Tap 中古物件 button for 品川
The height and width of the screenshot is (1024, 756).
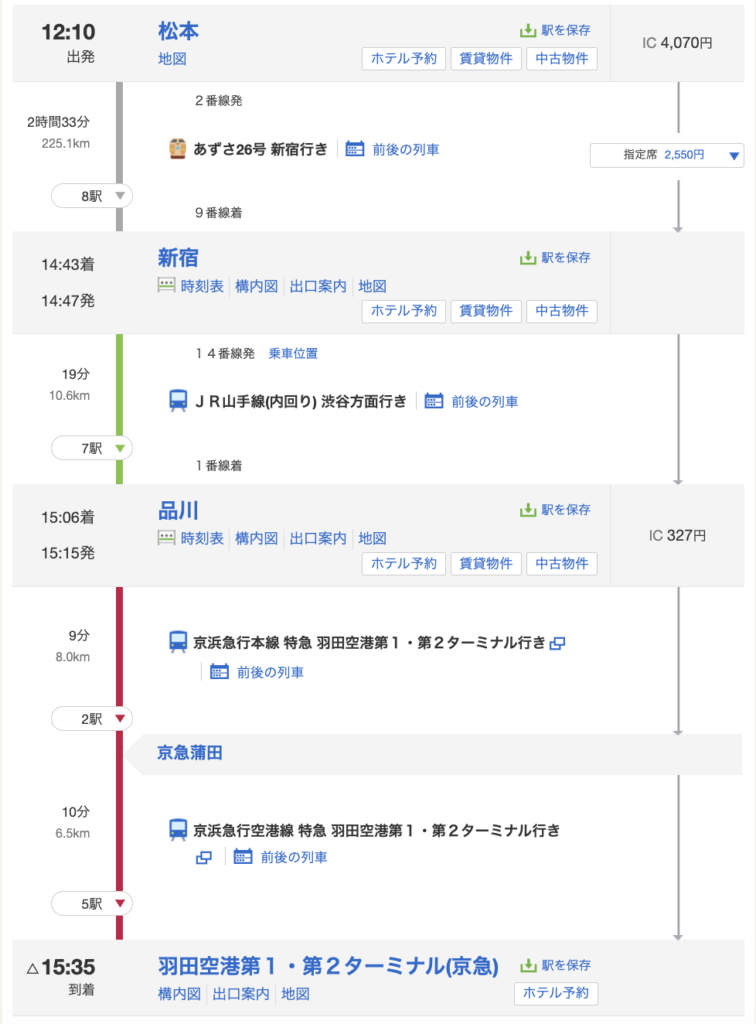[561, 563]
